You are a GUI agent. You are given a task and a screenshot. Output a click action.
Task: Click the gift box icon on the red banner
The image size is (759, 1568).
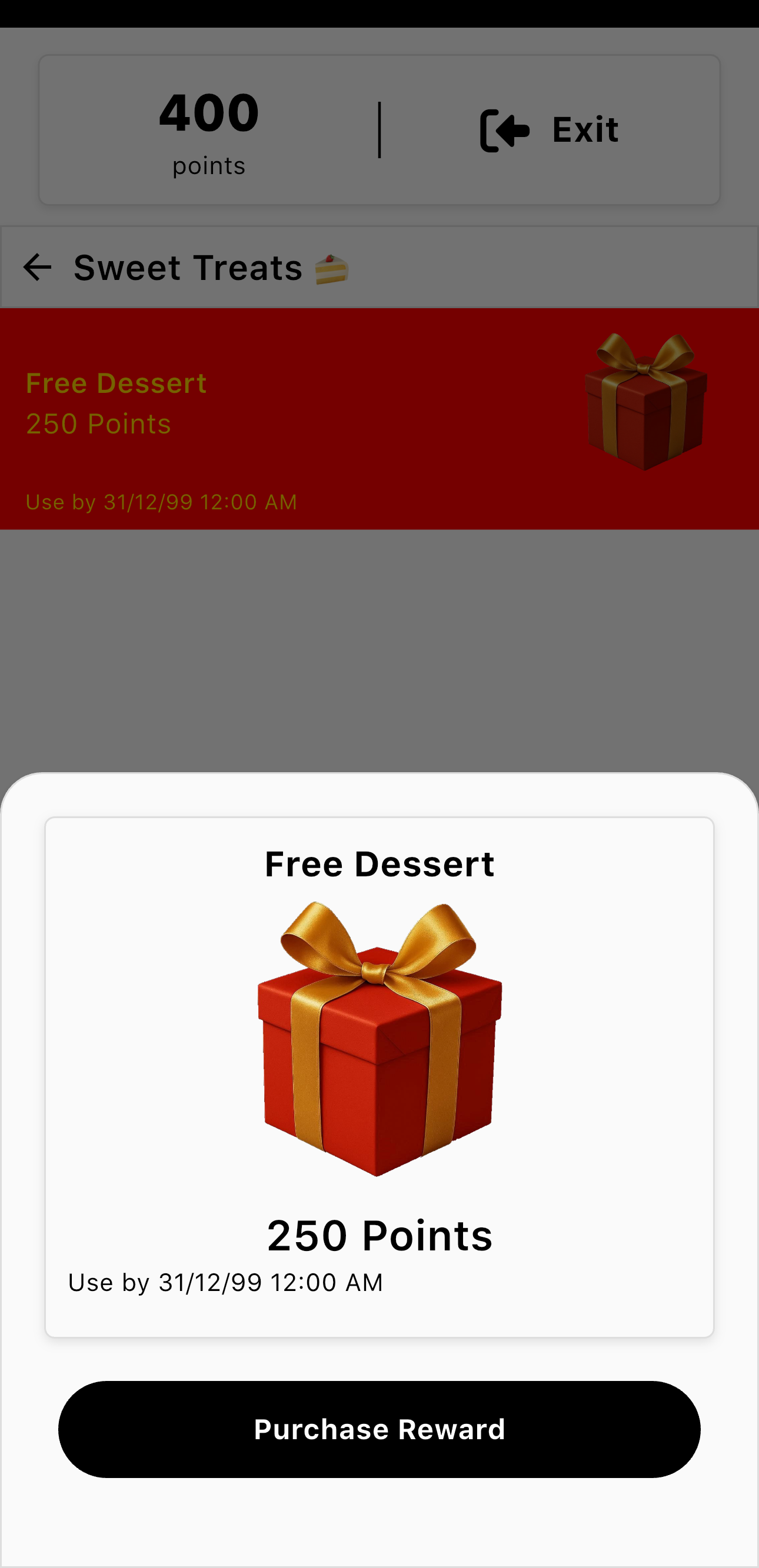(x=645, y=401)
